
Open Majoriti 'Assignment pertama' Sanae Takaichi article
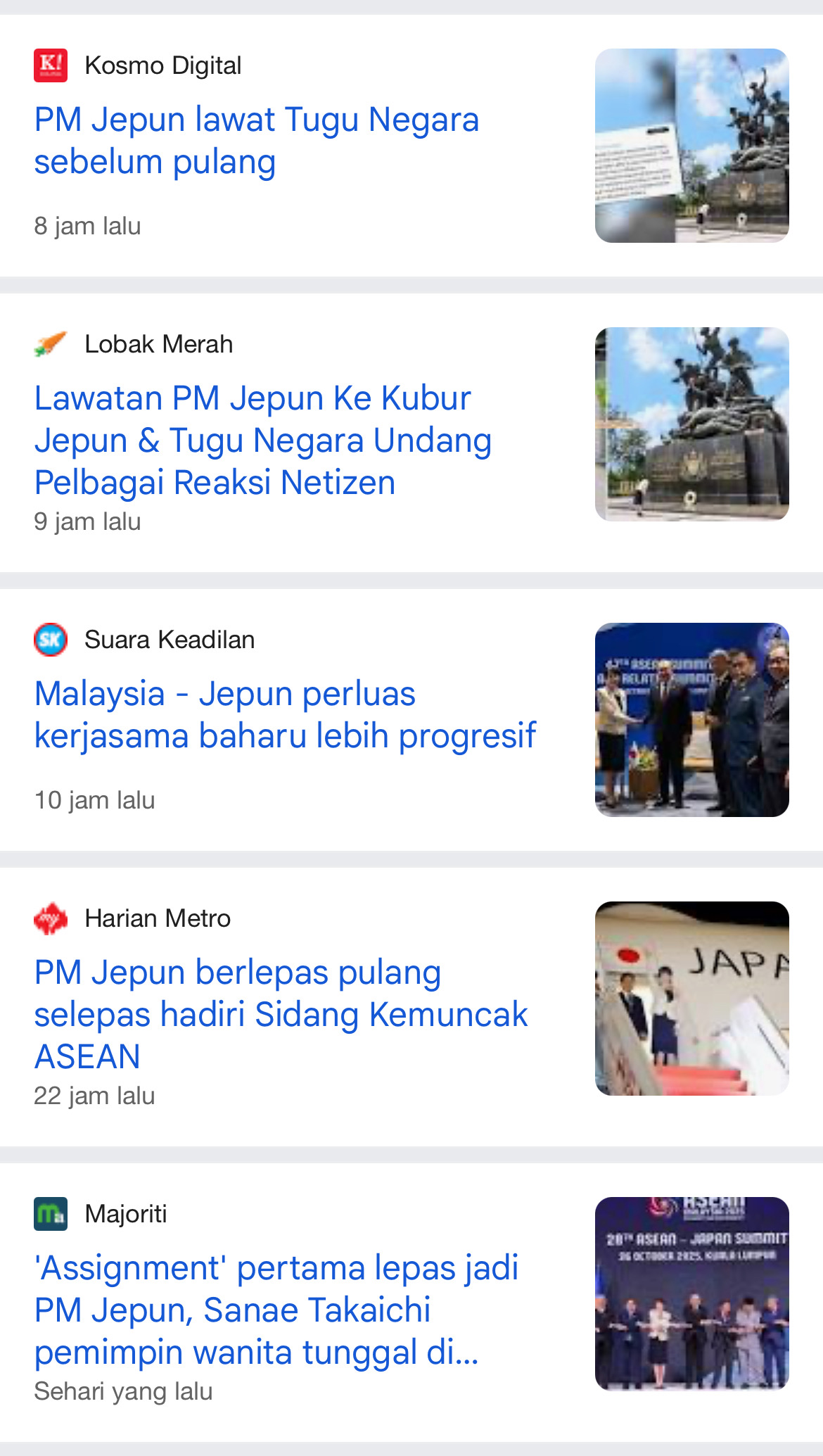pos(276,1310)
